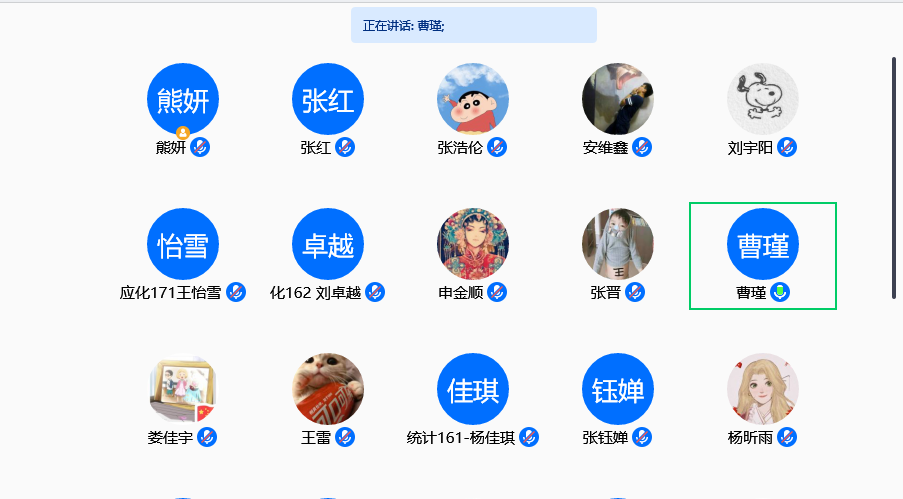Open 娄佳宇's avatar
Image resolution: width=903 pixels, height=499 pixels.
(x=183, y=389)
